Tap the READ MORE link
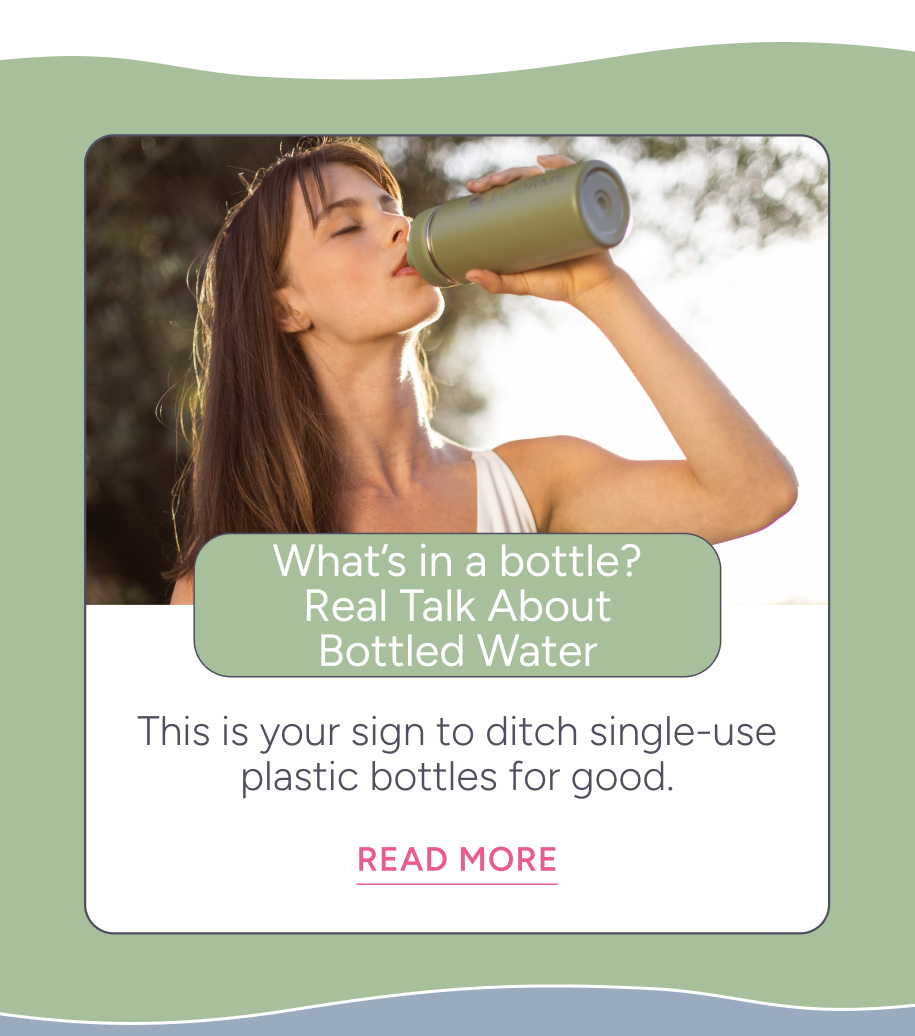 [457, 860]
